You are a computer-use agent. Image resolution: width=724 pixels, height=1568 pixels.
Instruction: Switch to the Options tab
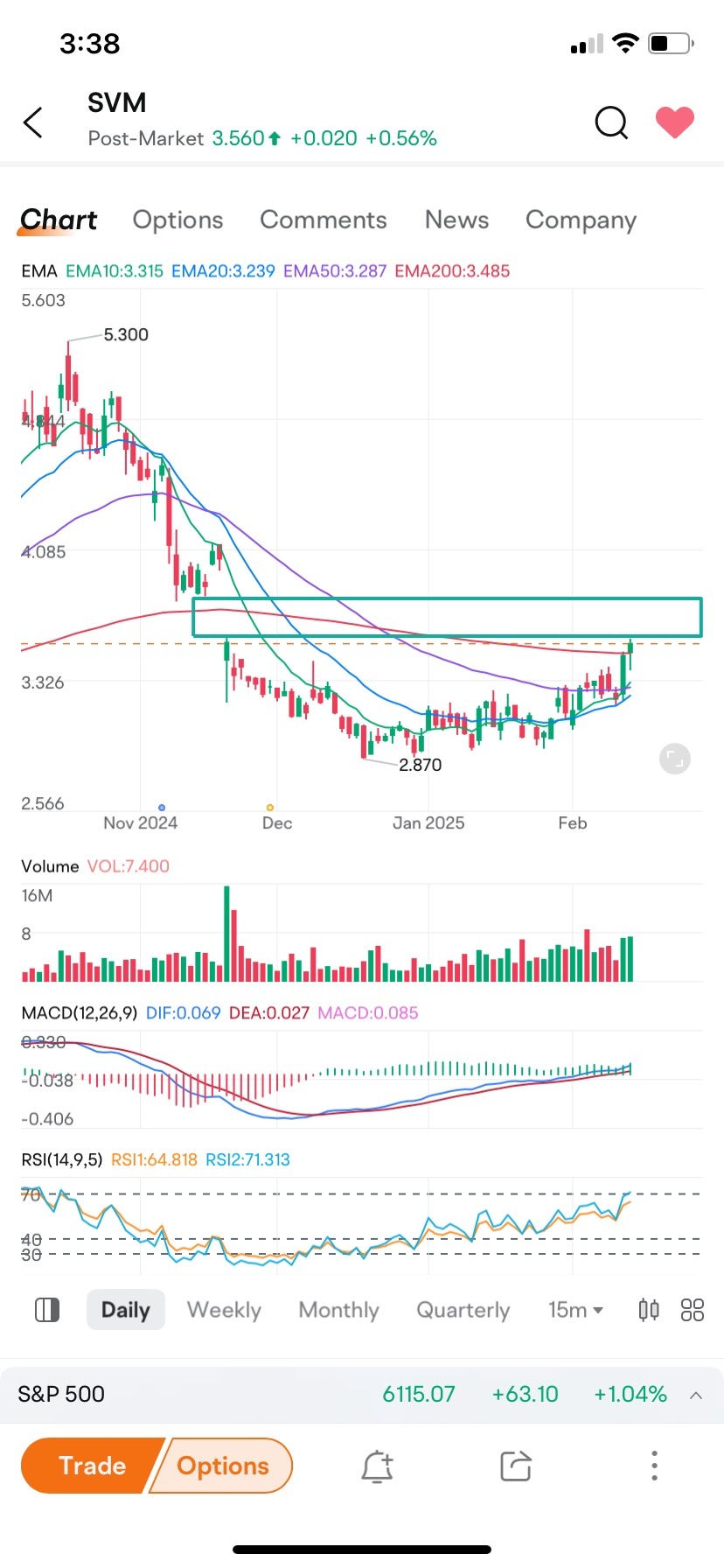178,220
